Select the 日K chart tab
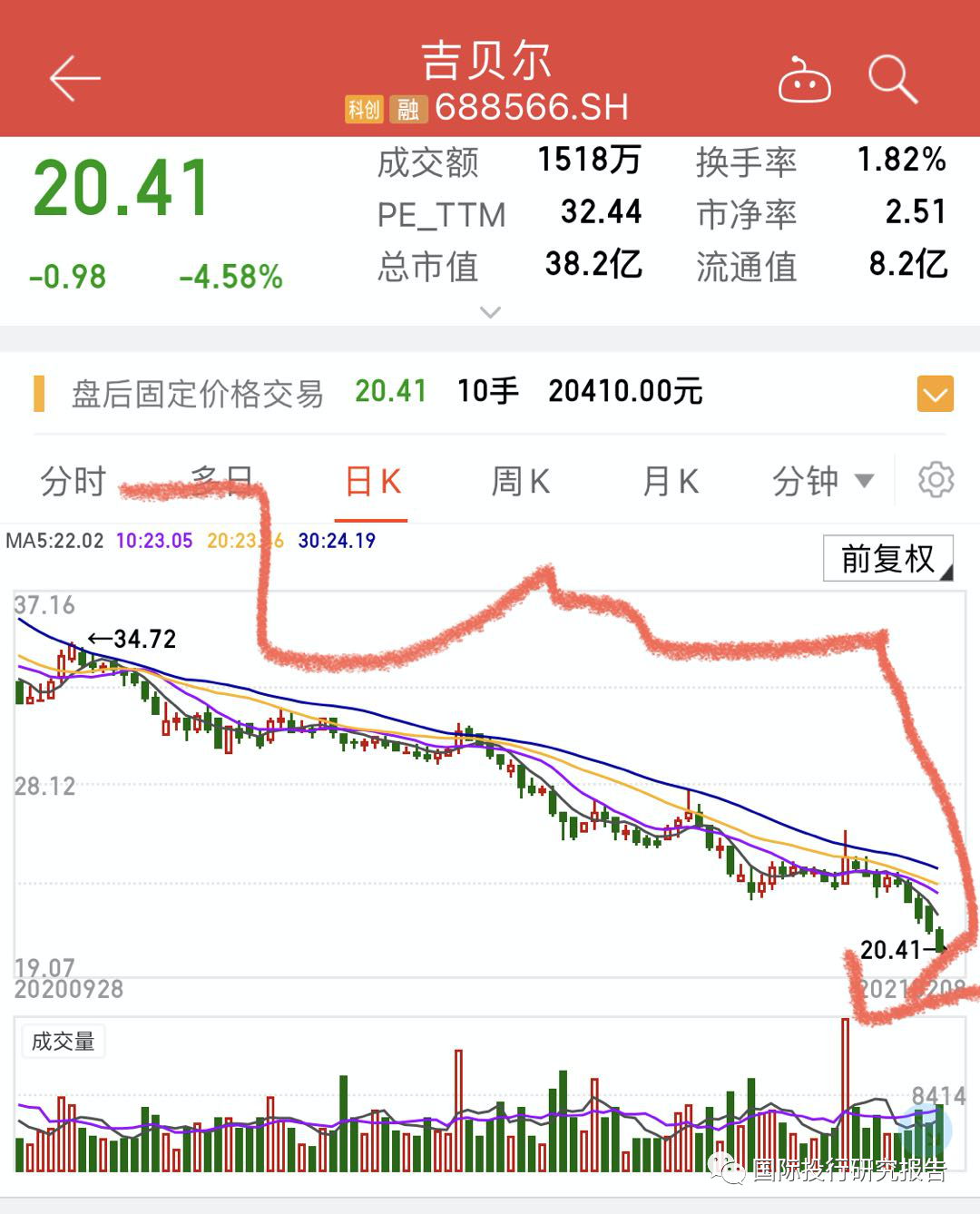980x1214 pixels. 373,482
